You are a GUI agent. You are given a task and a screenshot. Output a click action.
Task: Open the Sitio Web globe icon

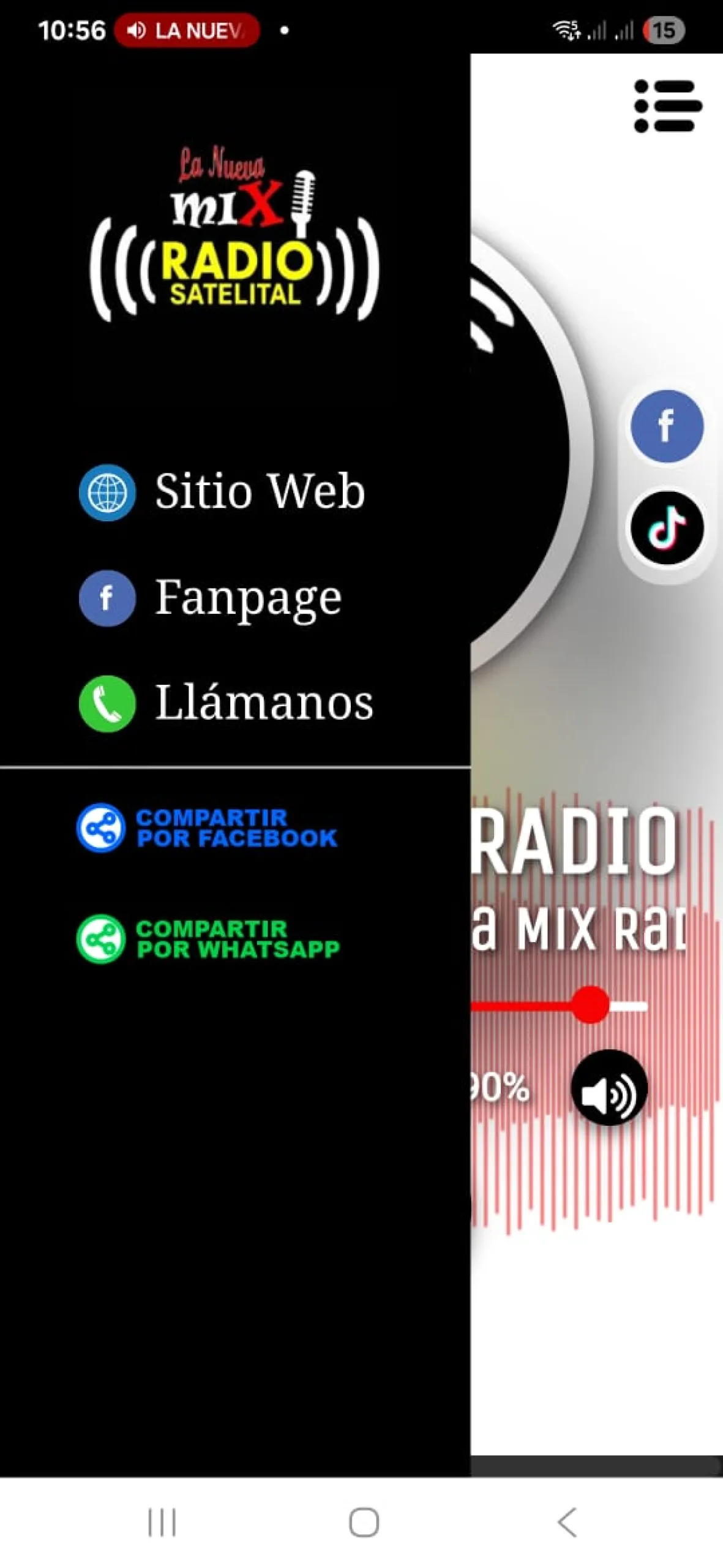(x=105, y=492)
